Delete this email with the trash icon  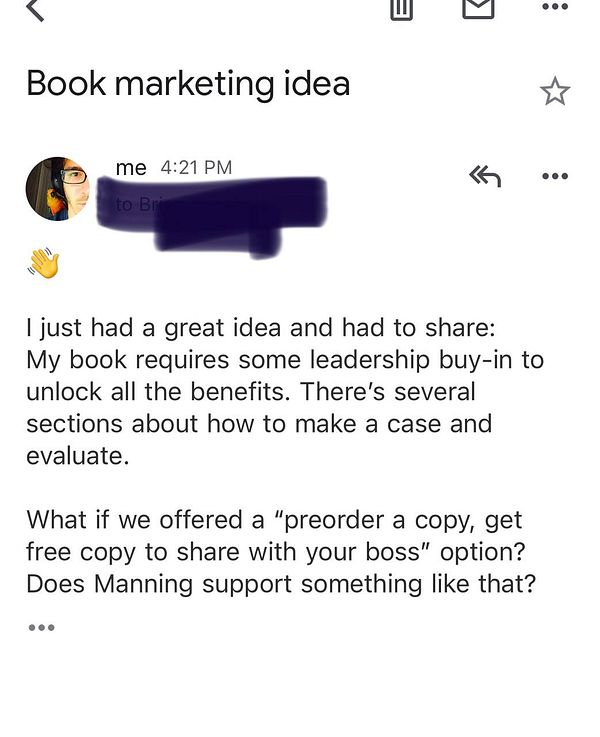400,8
